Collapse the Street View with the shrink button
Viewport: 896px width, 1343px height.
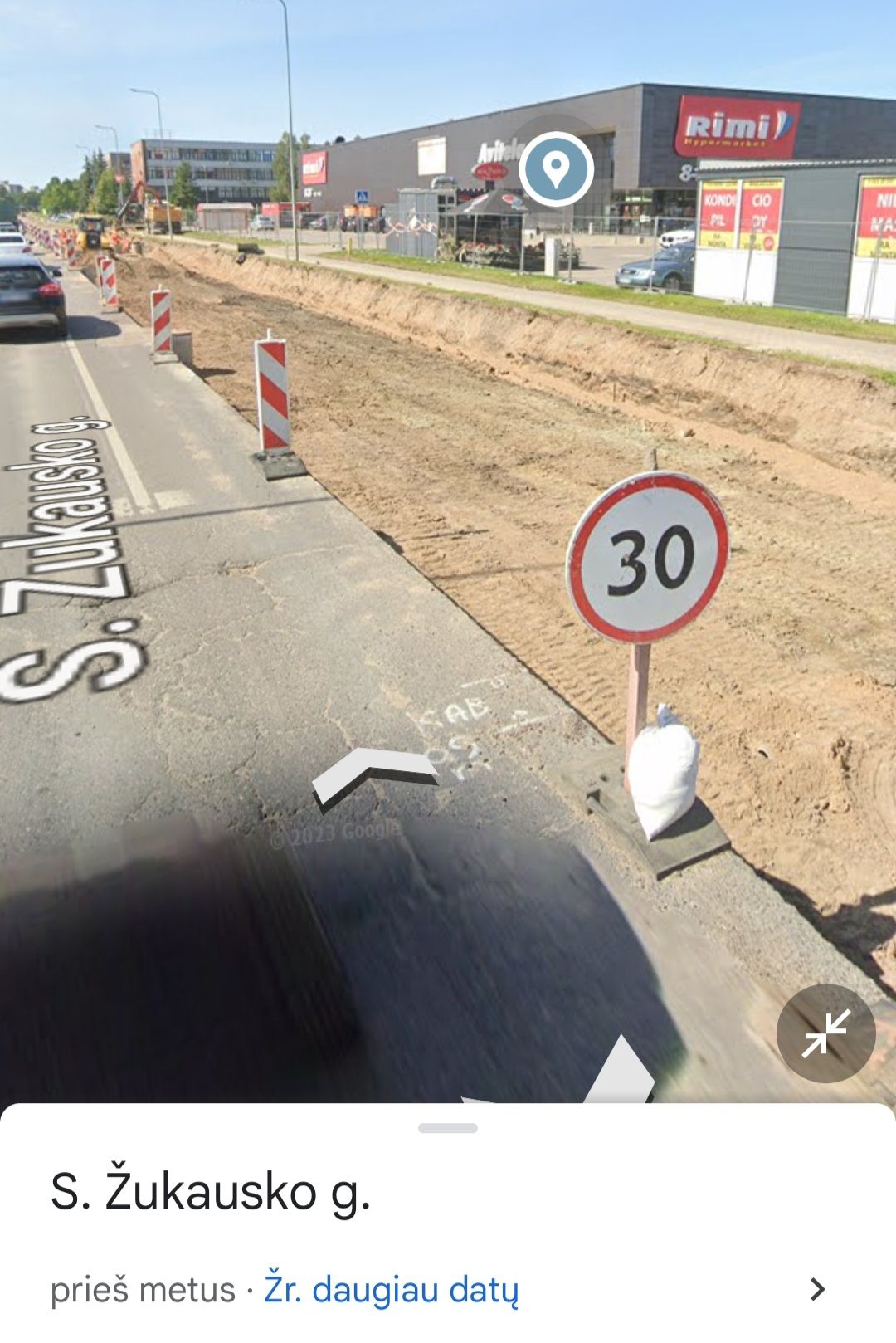(x=825, y=1033)
